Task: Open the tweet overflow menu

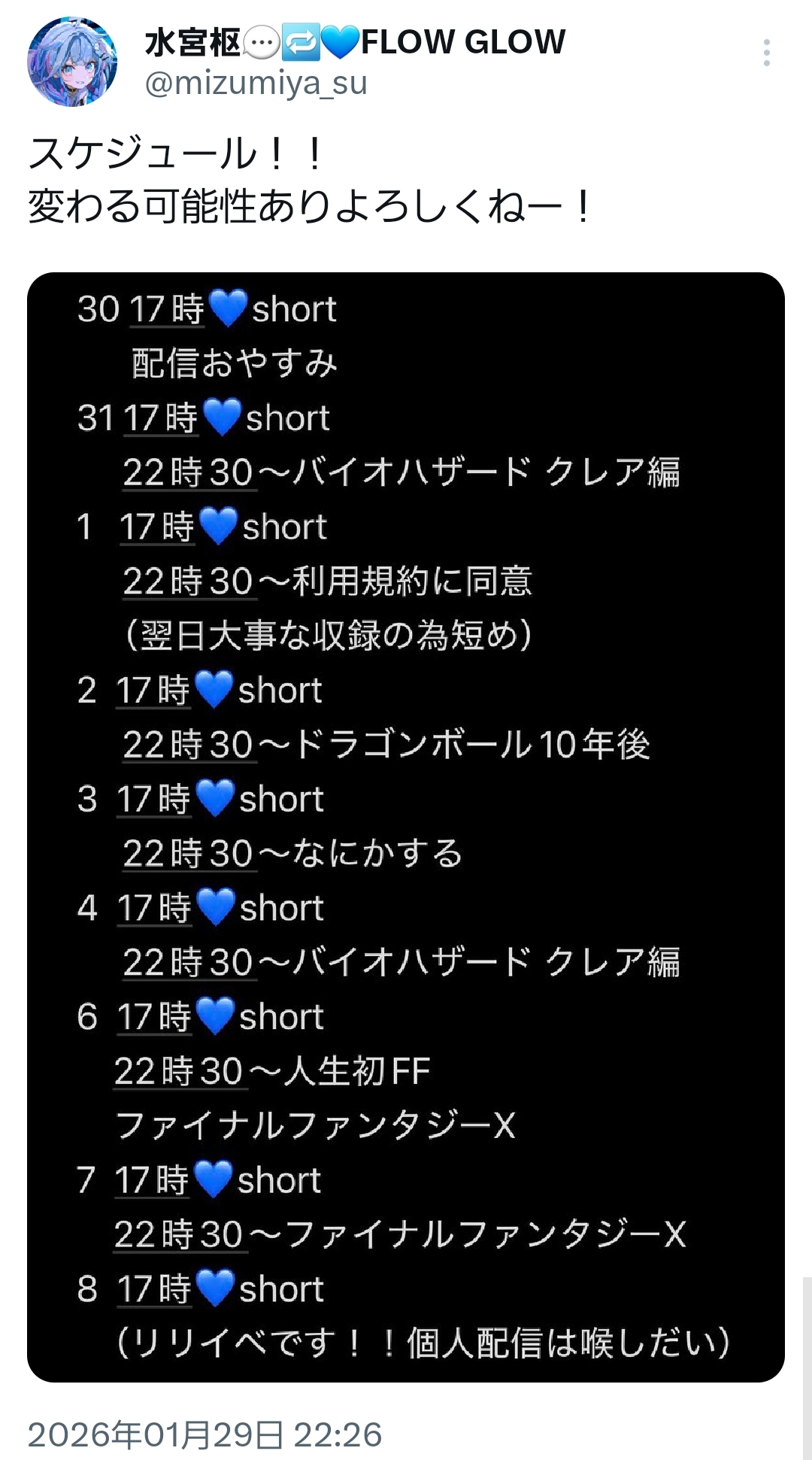Action: click(766, 53)
